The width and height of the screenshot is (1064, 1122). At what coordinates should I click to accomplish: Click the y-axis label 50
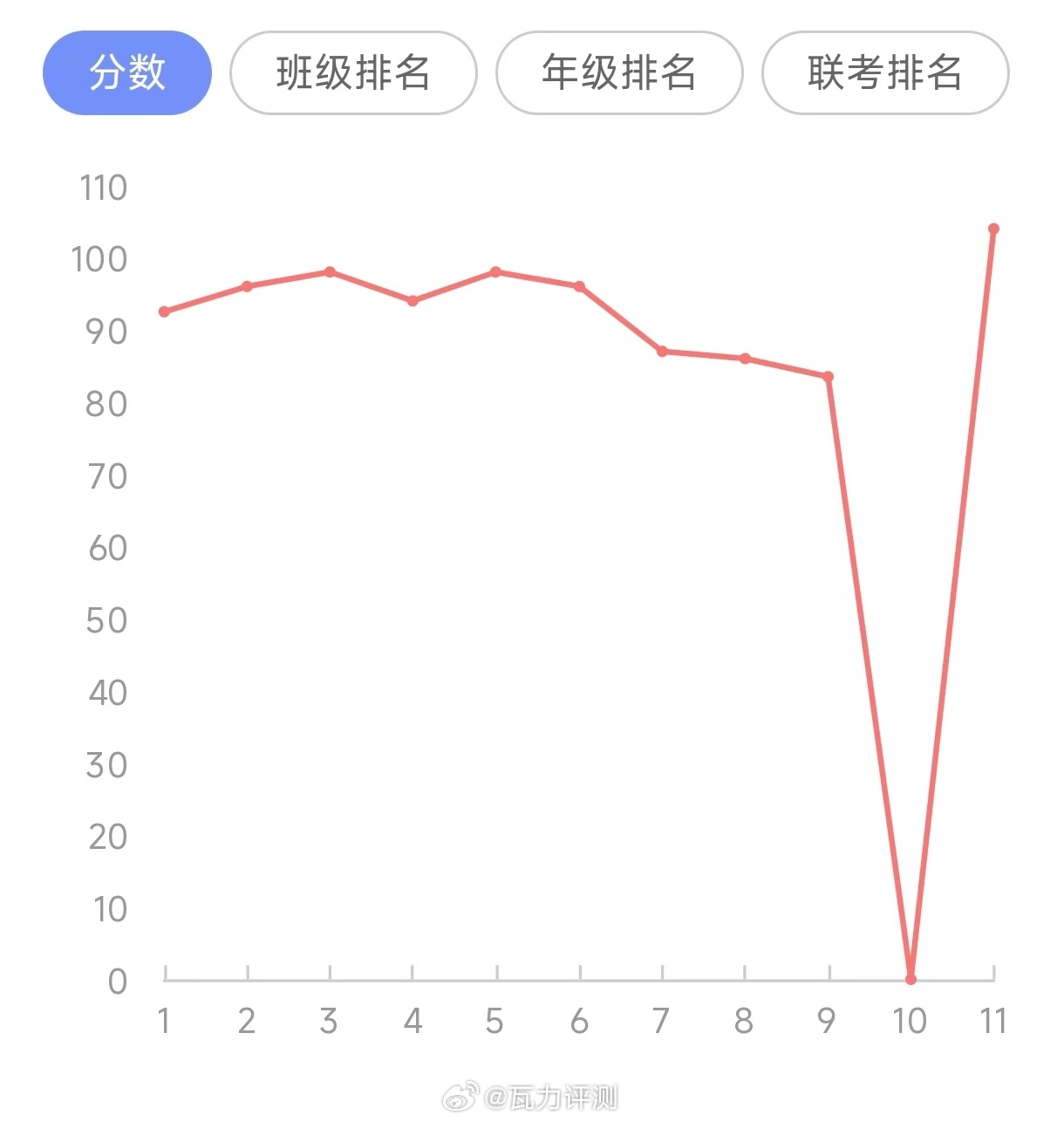[x=106, y=621]
